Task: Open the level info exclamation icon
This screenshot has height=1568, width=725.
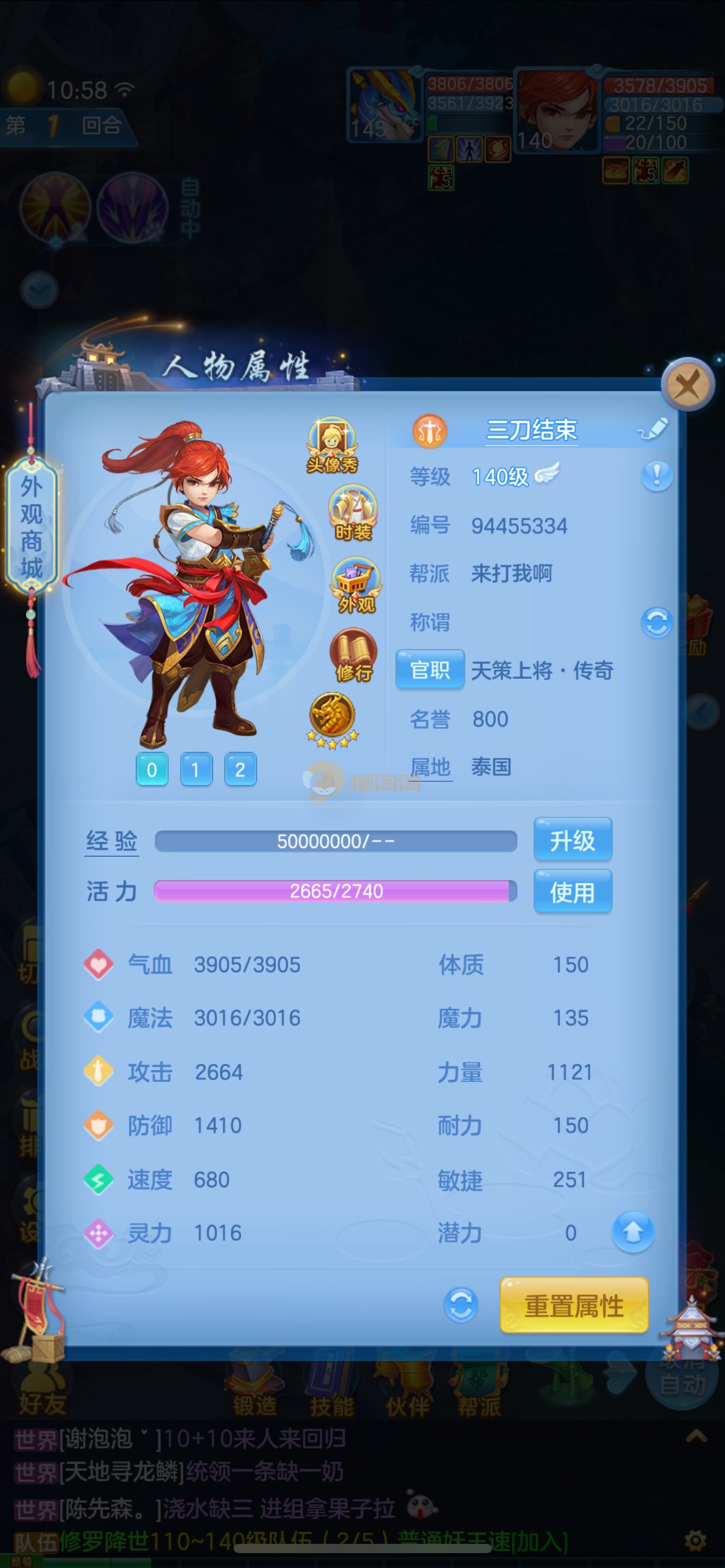Action: (x=656, y=476)
